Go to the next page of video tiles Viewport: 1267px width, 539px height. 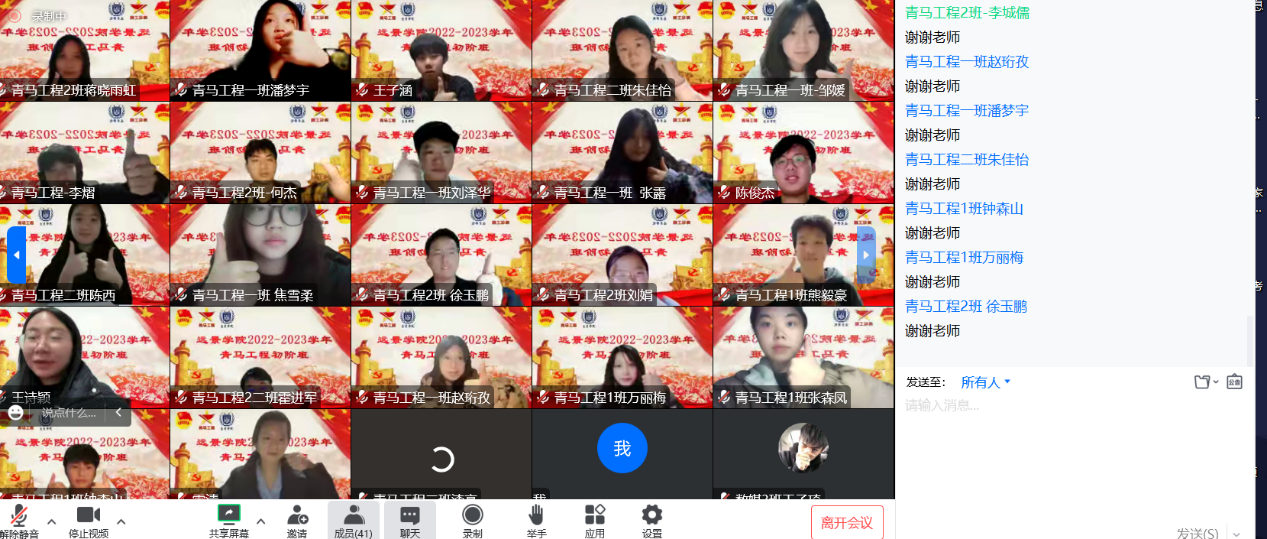coord(866,254)
